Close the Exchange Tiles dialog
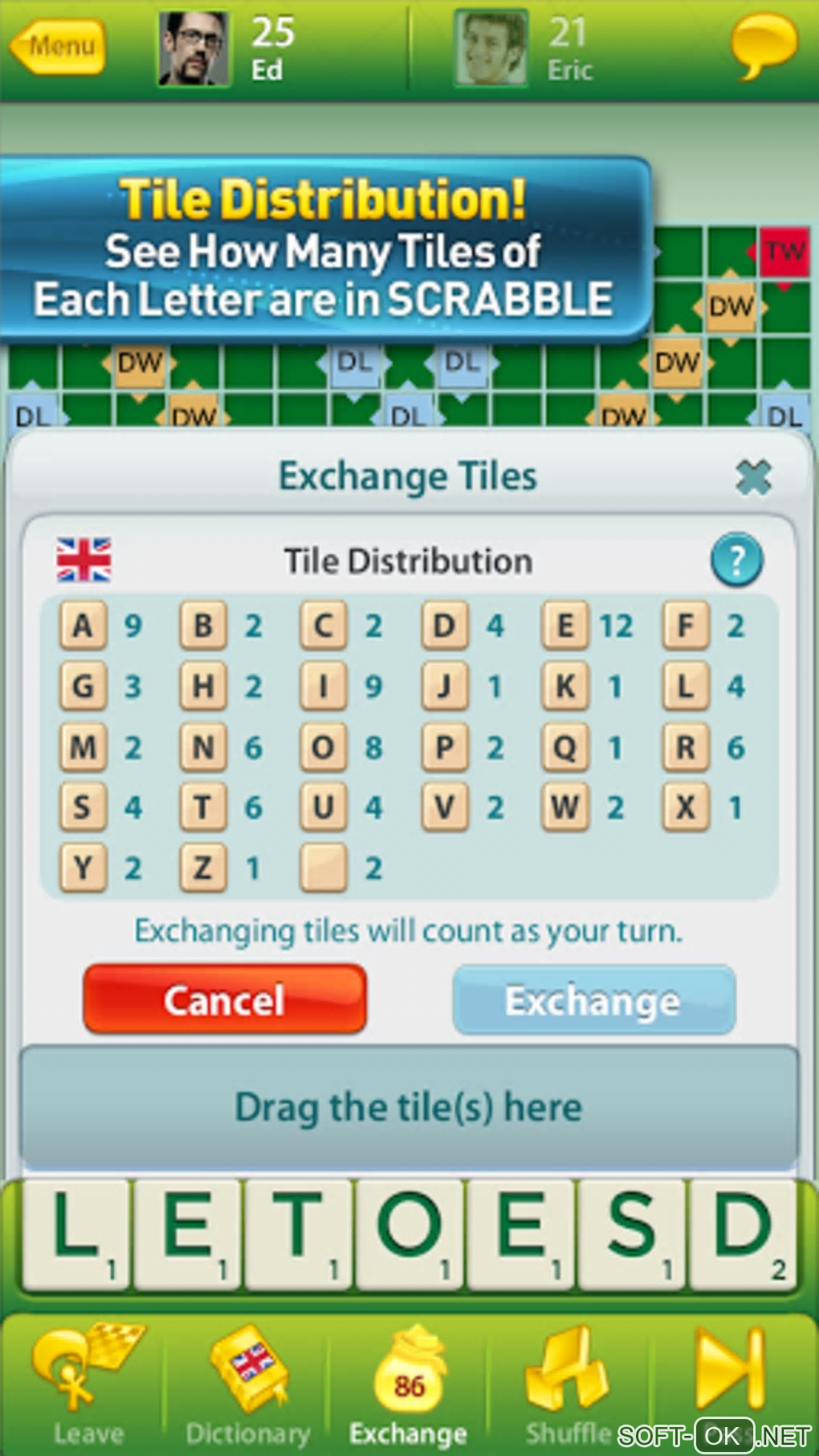 point(752,477)
